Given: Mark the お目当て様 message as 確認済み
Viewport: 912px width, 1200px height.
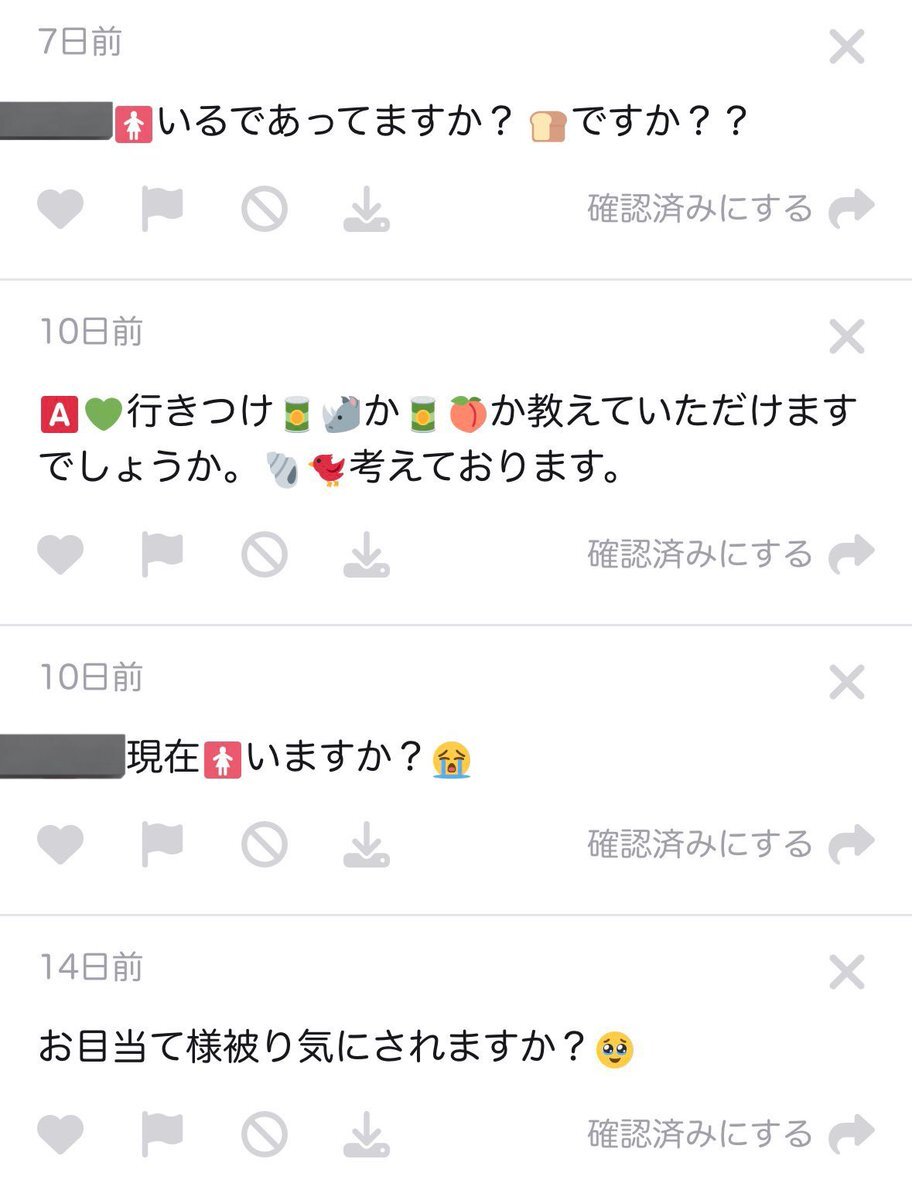Looking at the screenshot, I should tap(699, 1135).
